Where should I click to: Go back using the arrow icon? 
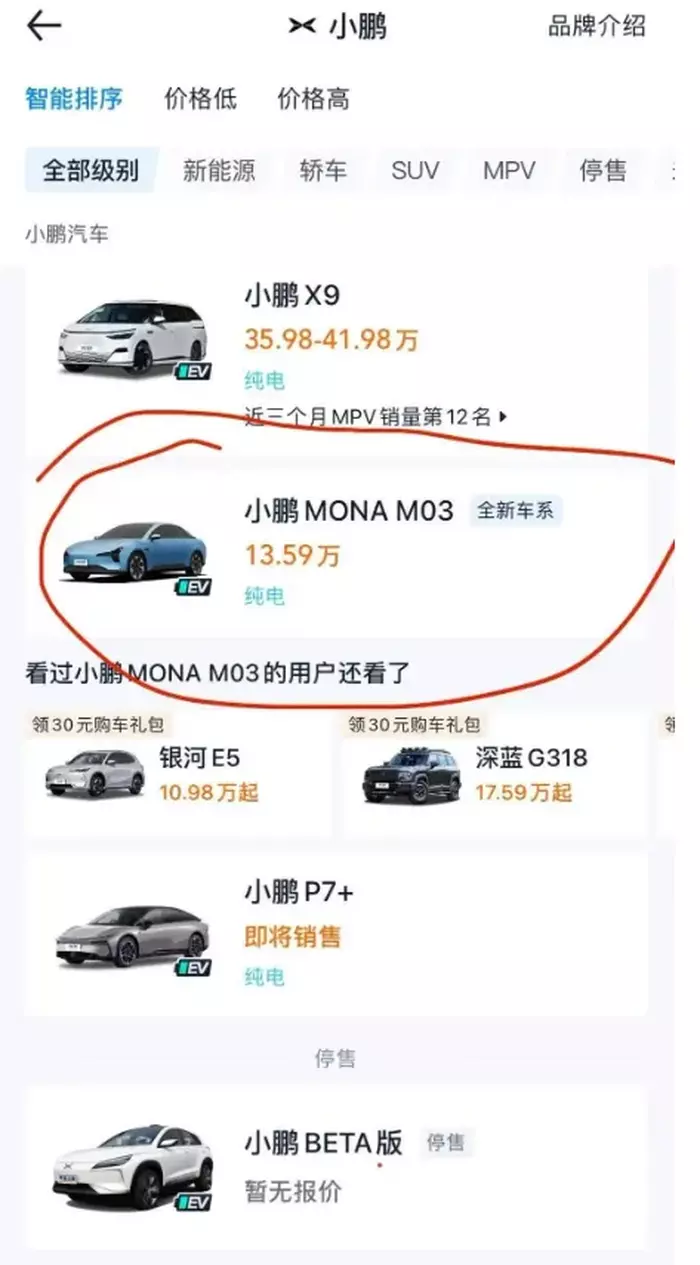pyautogui.click(x=44, y=27)
